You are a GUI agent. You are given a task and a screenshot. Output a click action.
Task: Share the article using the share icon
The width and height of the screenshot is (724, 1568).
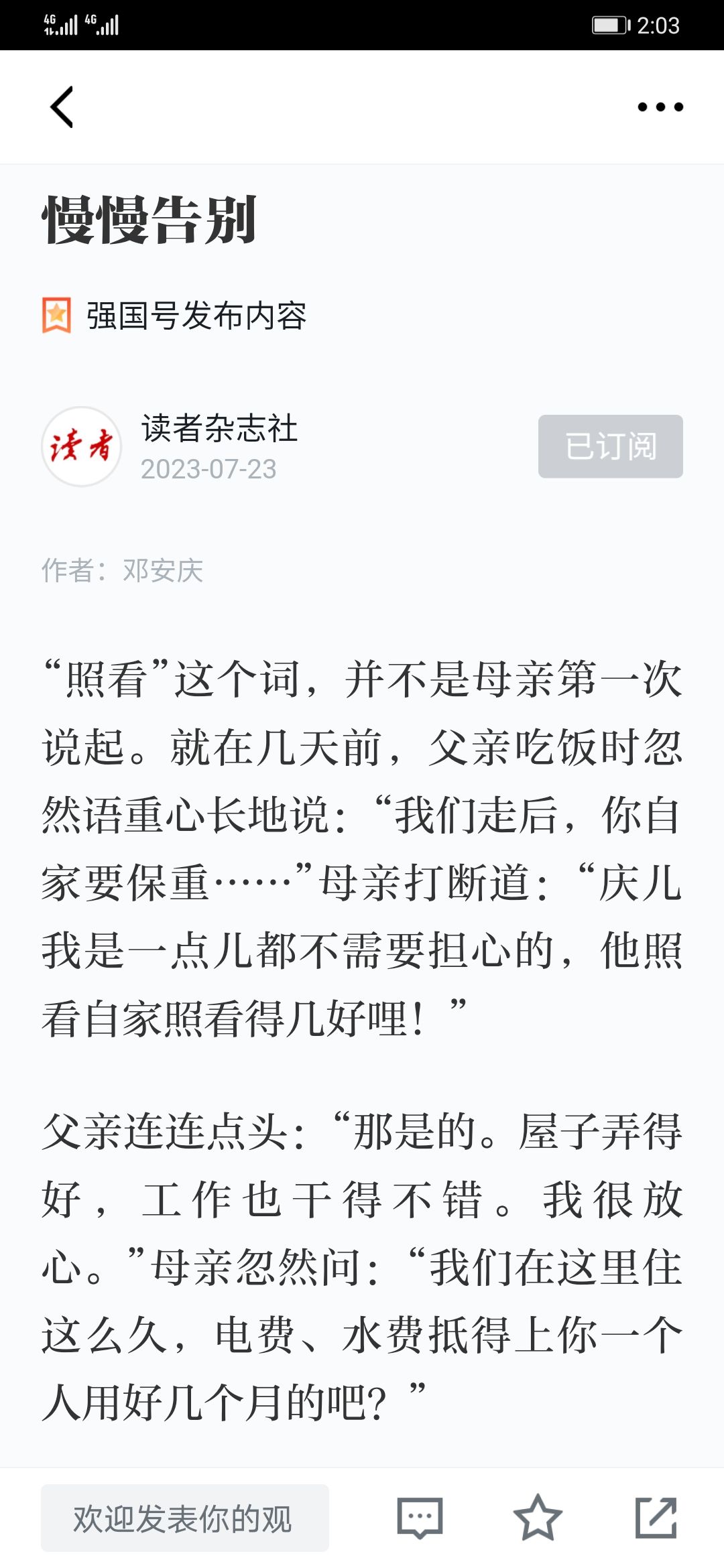(656, 1518)
